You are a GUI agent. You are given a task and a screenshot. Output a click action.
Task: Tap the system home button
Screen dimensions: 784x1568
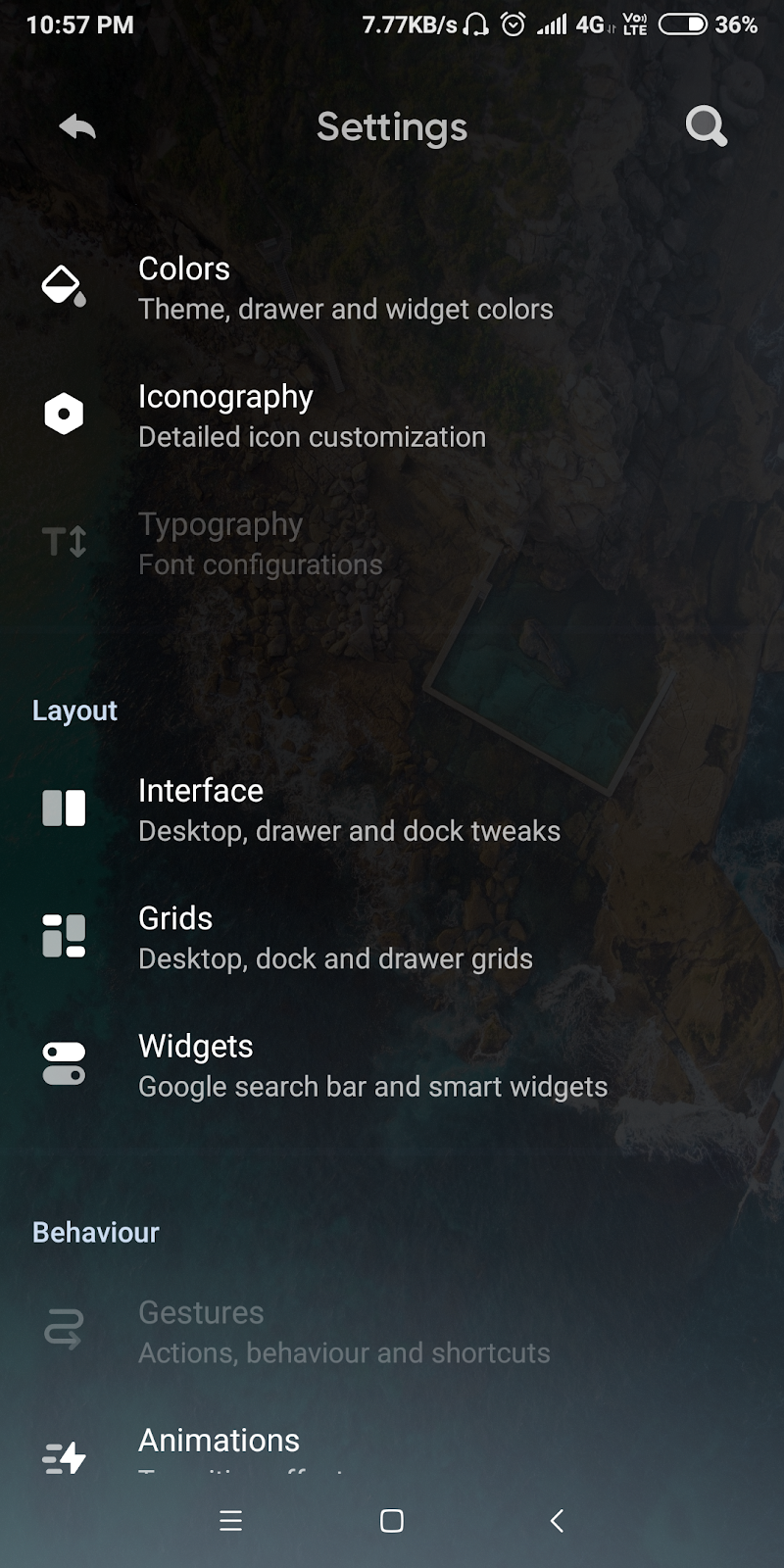point(392,1521)
